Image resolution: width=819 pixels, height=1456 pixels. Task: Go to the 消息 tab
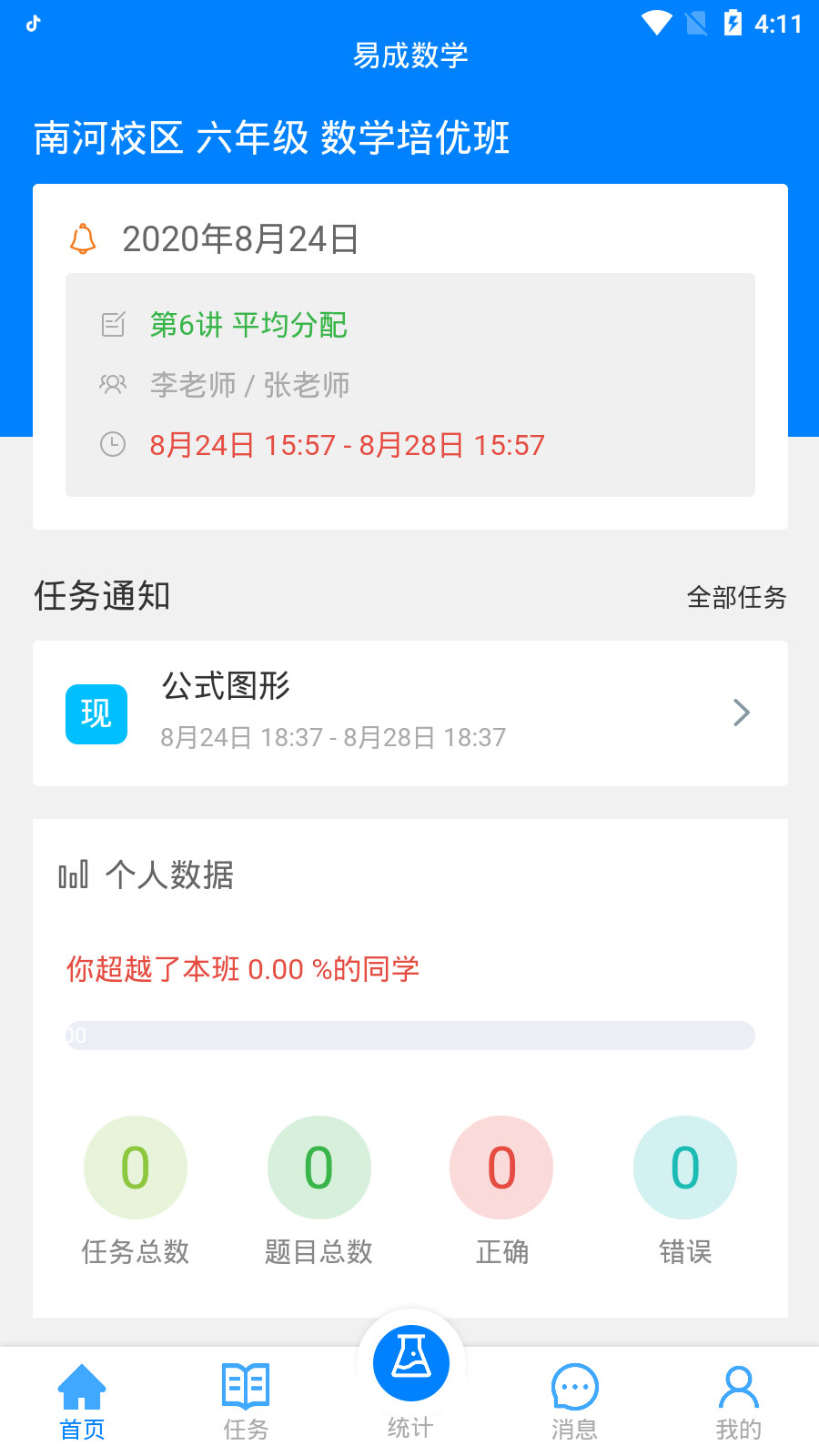(574, 1401)
